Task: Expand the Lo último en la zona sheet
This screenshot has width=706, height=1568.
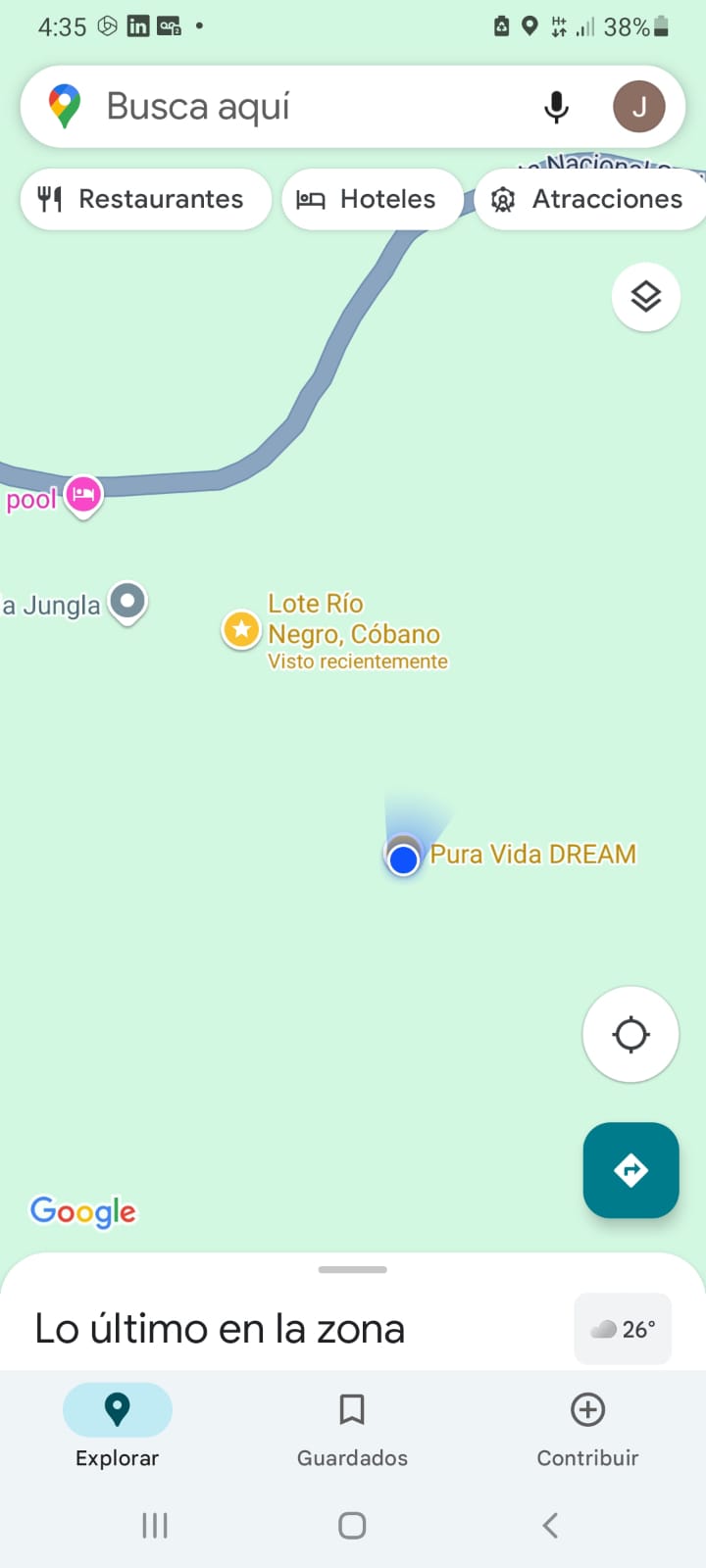Action: click(351, 1269)
